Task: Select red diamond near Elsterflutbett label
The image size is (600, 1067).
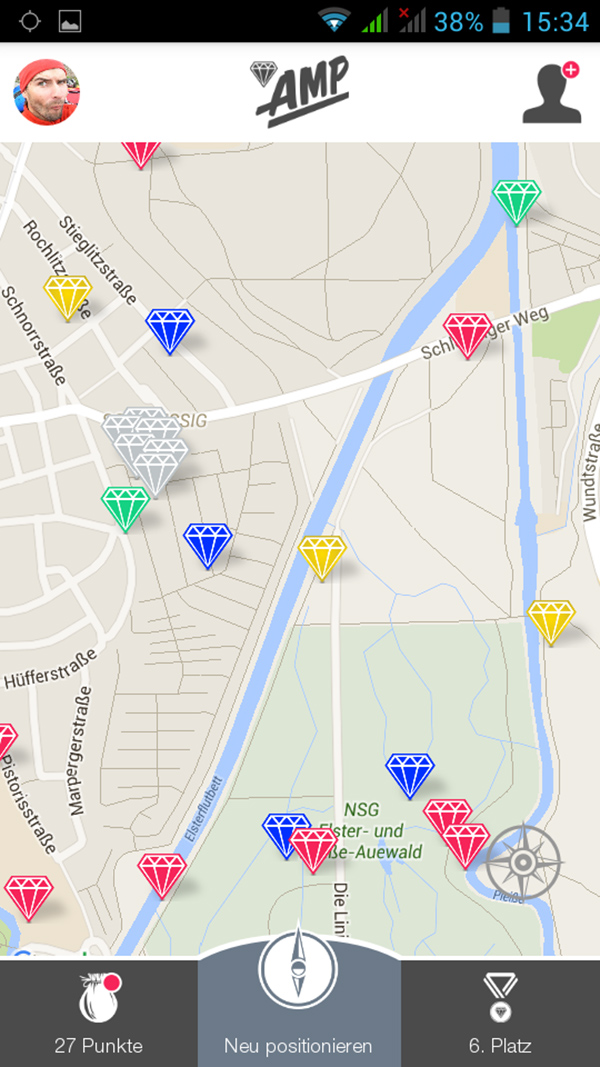Action: tap(162, 876)
